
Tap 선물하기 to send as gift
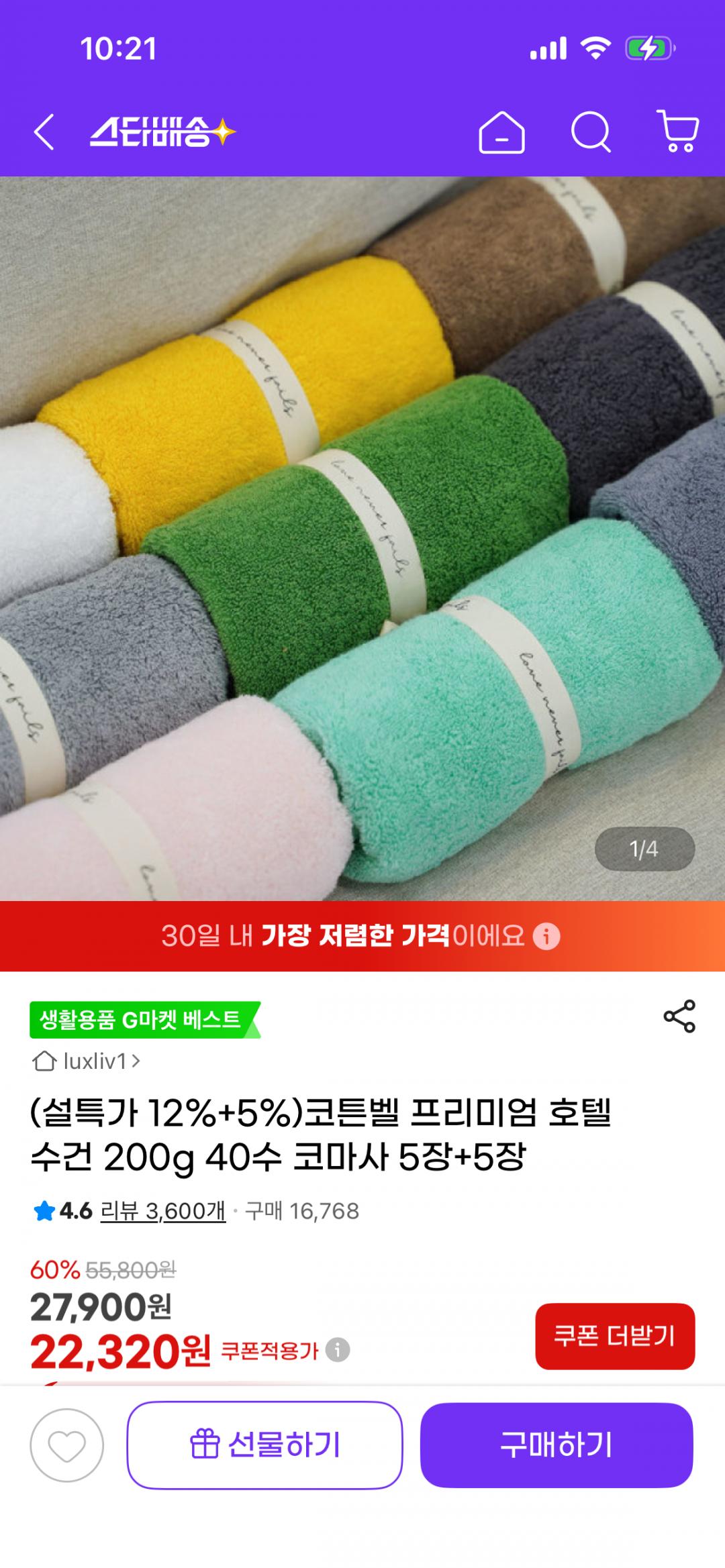click(x=264, y=1445)
